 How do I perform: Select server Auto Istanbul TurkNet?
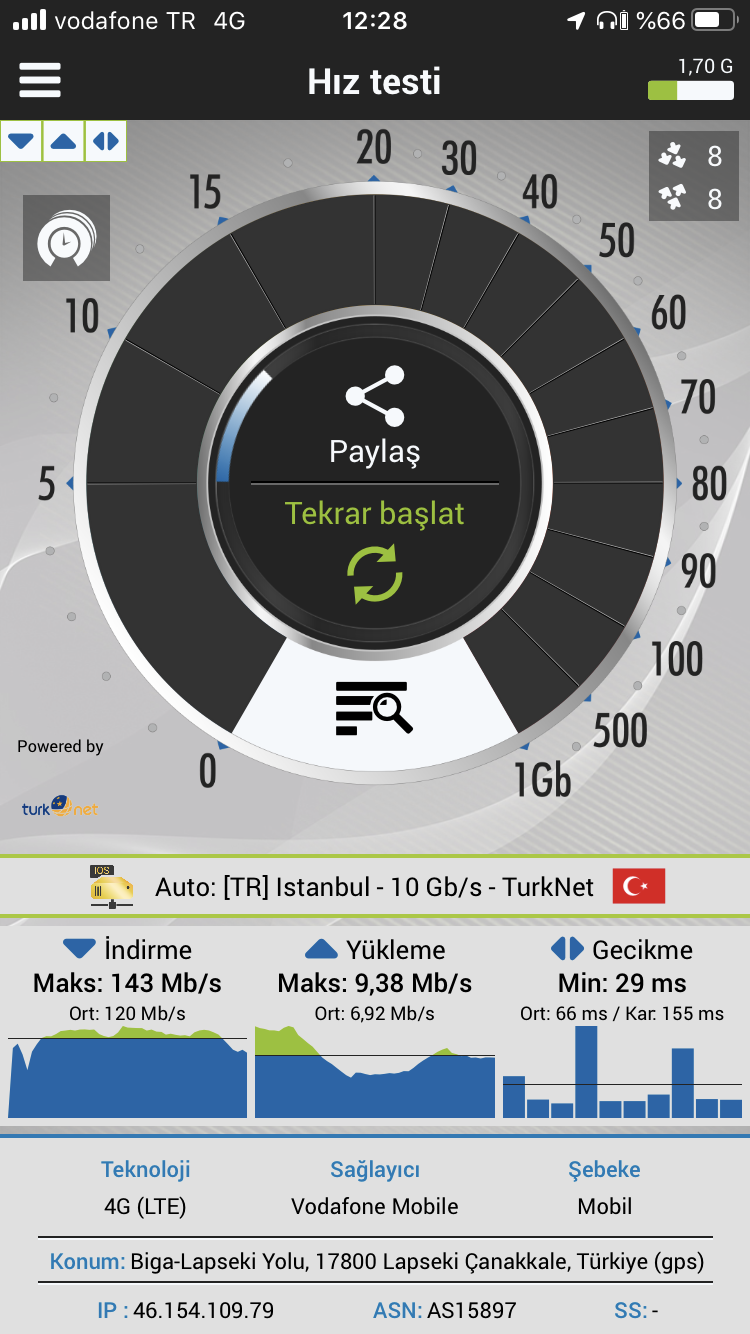coord(375,886)
